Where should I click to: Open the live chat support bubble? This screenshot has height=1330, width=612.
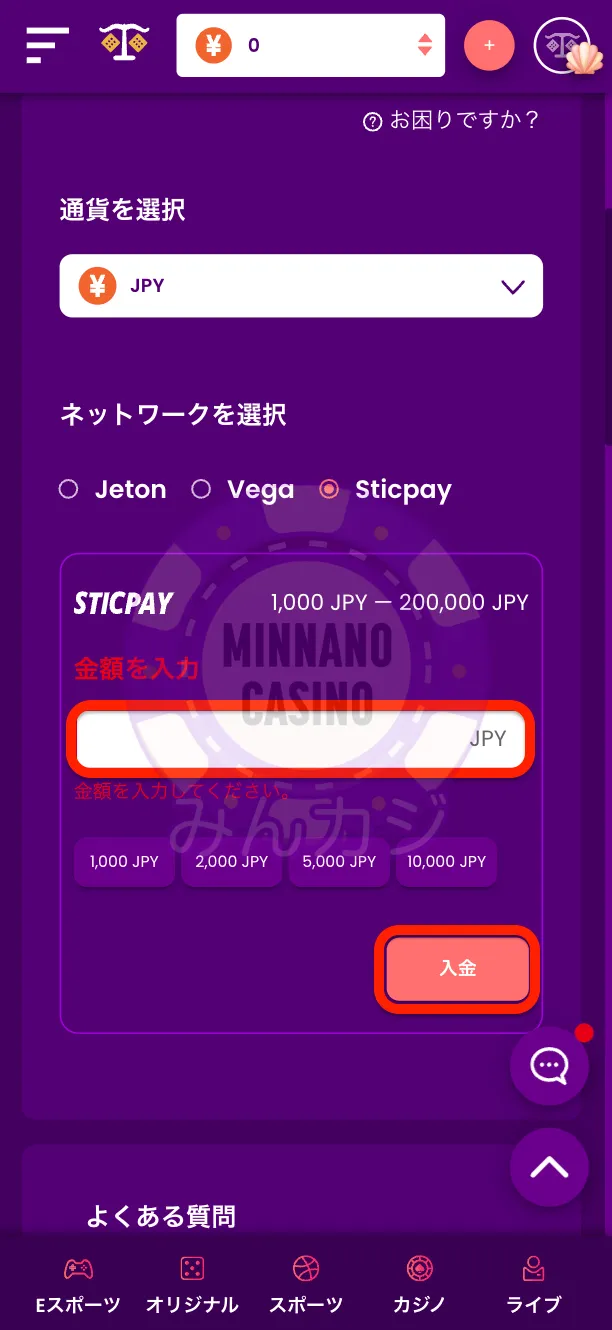[x=549, y=1066]
